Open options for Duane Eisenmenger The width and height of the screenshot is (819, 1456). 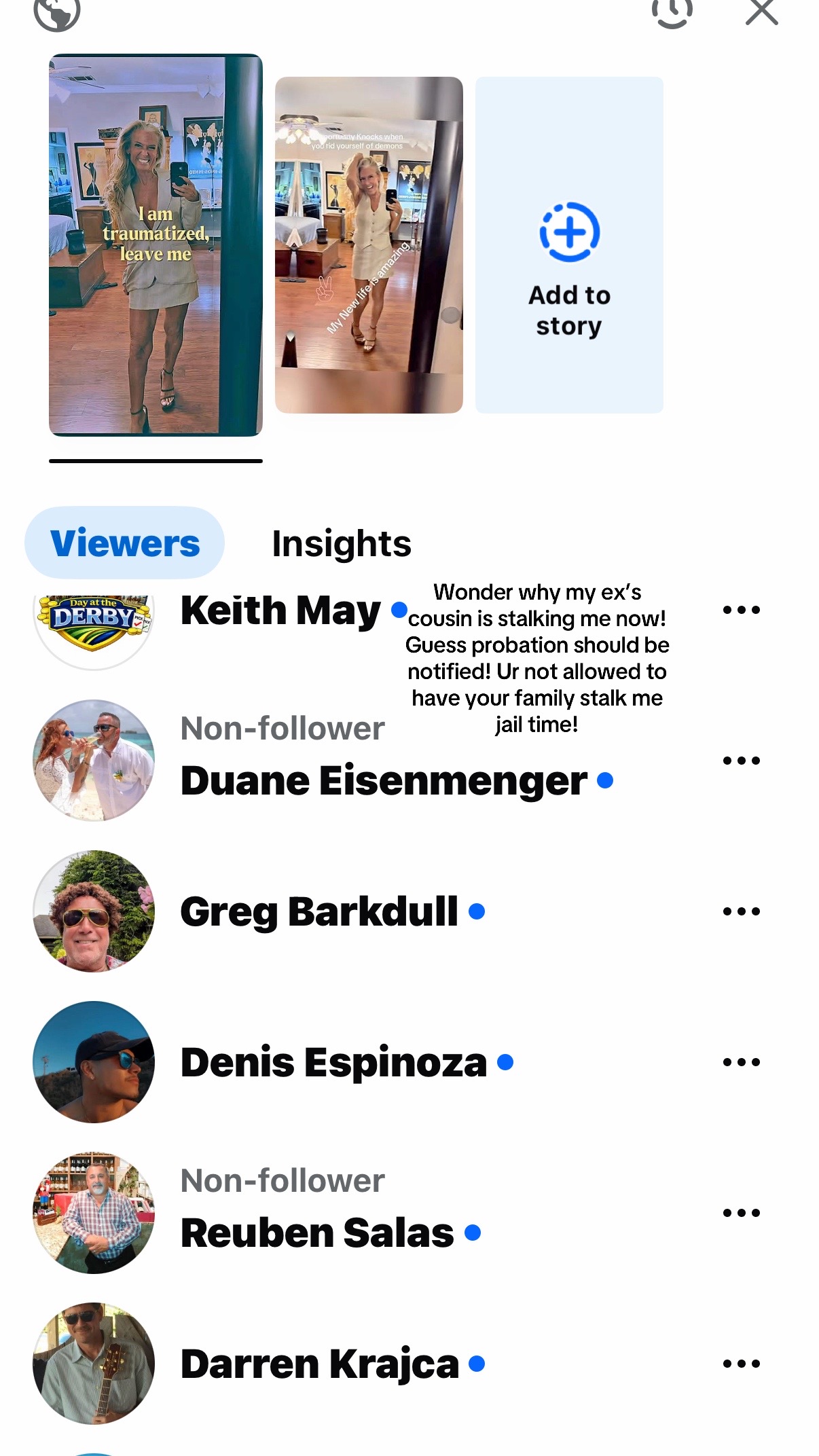[742, 761]
